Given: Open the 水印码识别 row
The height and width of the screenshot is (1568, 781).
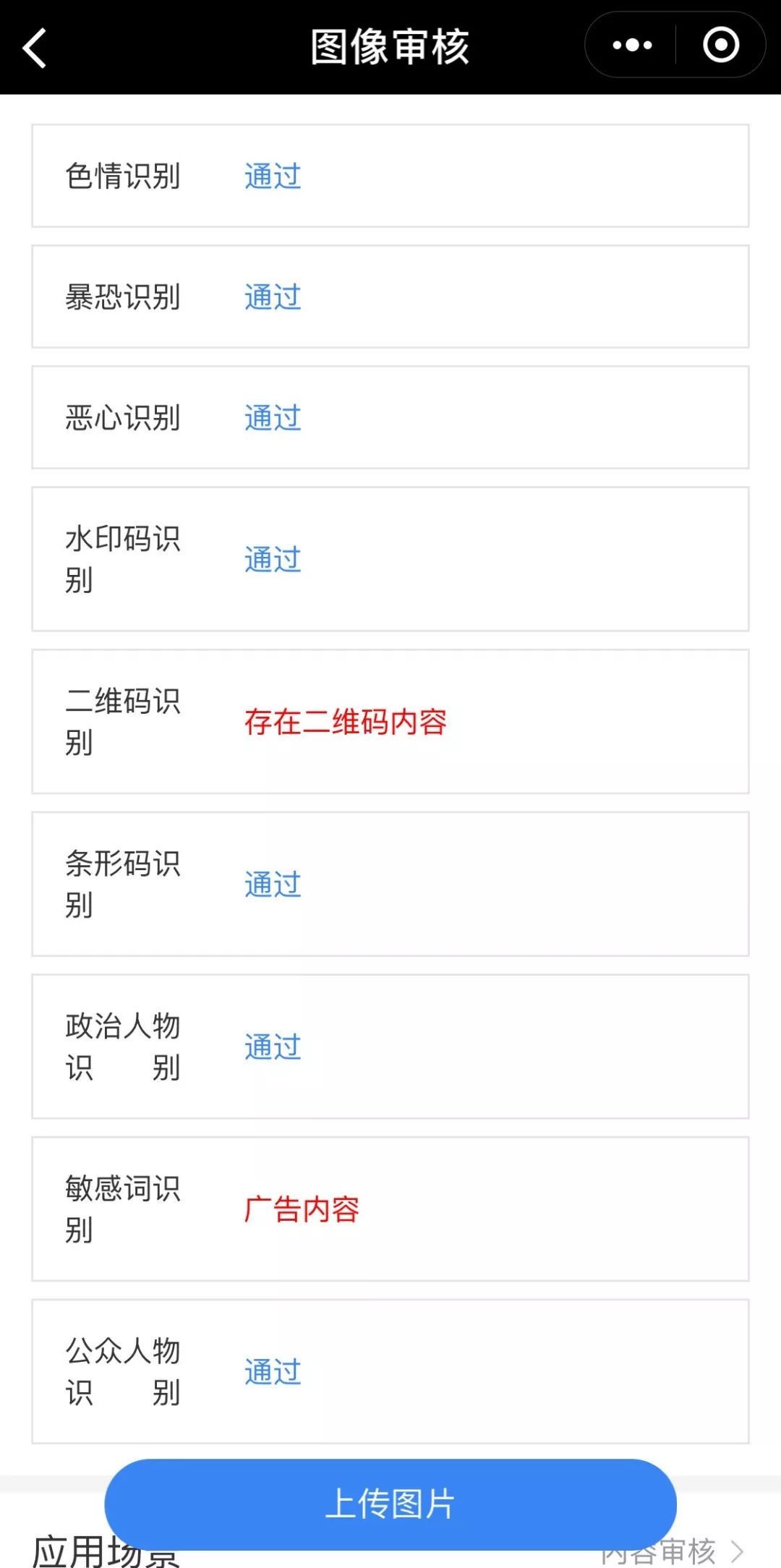Looking at the screenshot, I should tap(390, 558).
